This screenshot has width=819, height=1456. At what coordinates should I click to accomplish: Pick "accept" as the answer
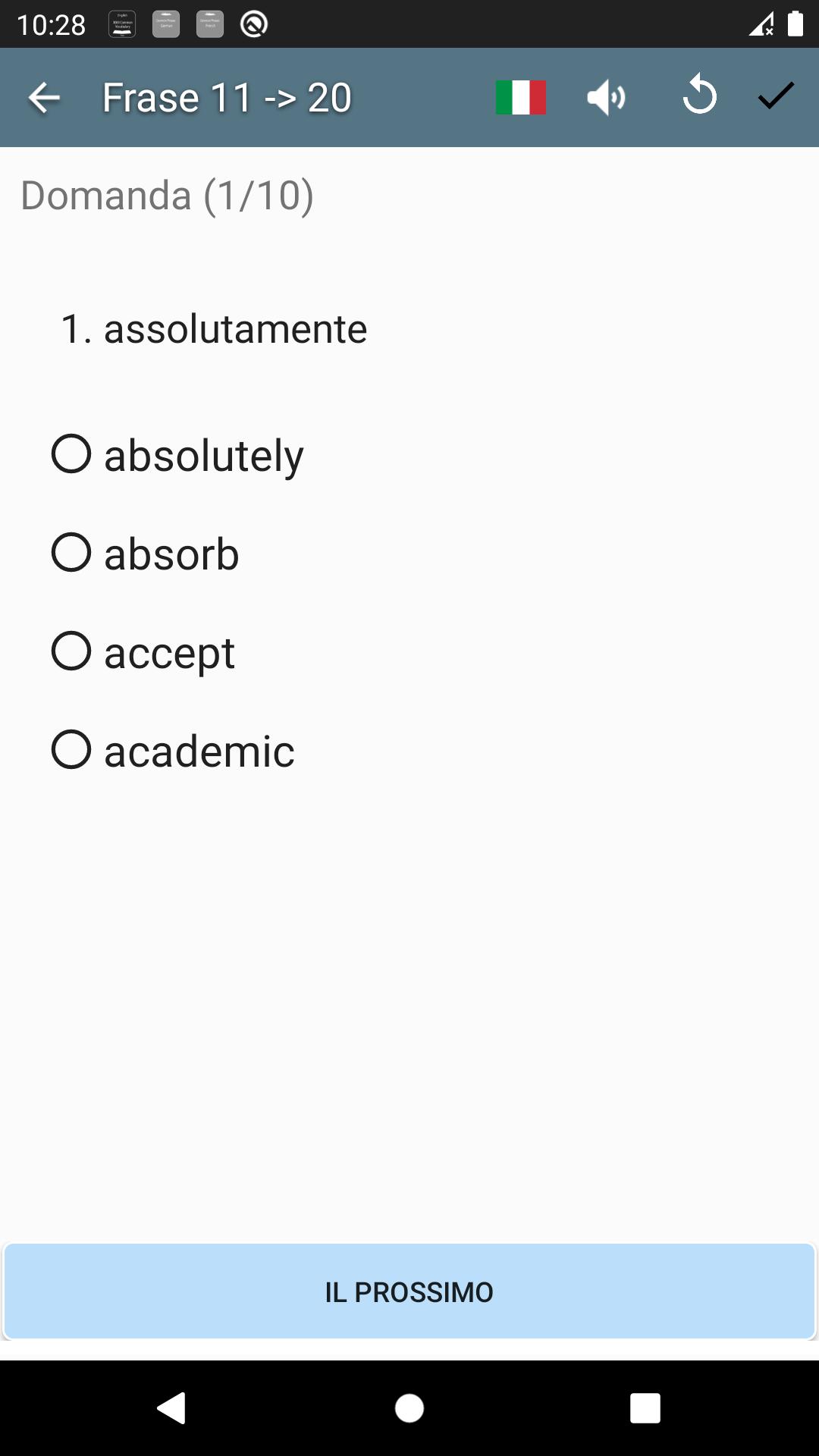[x=143, y=651]
